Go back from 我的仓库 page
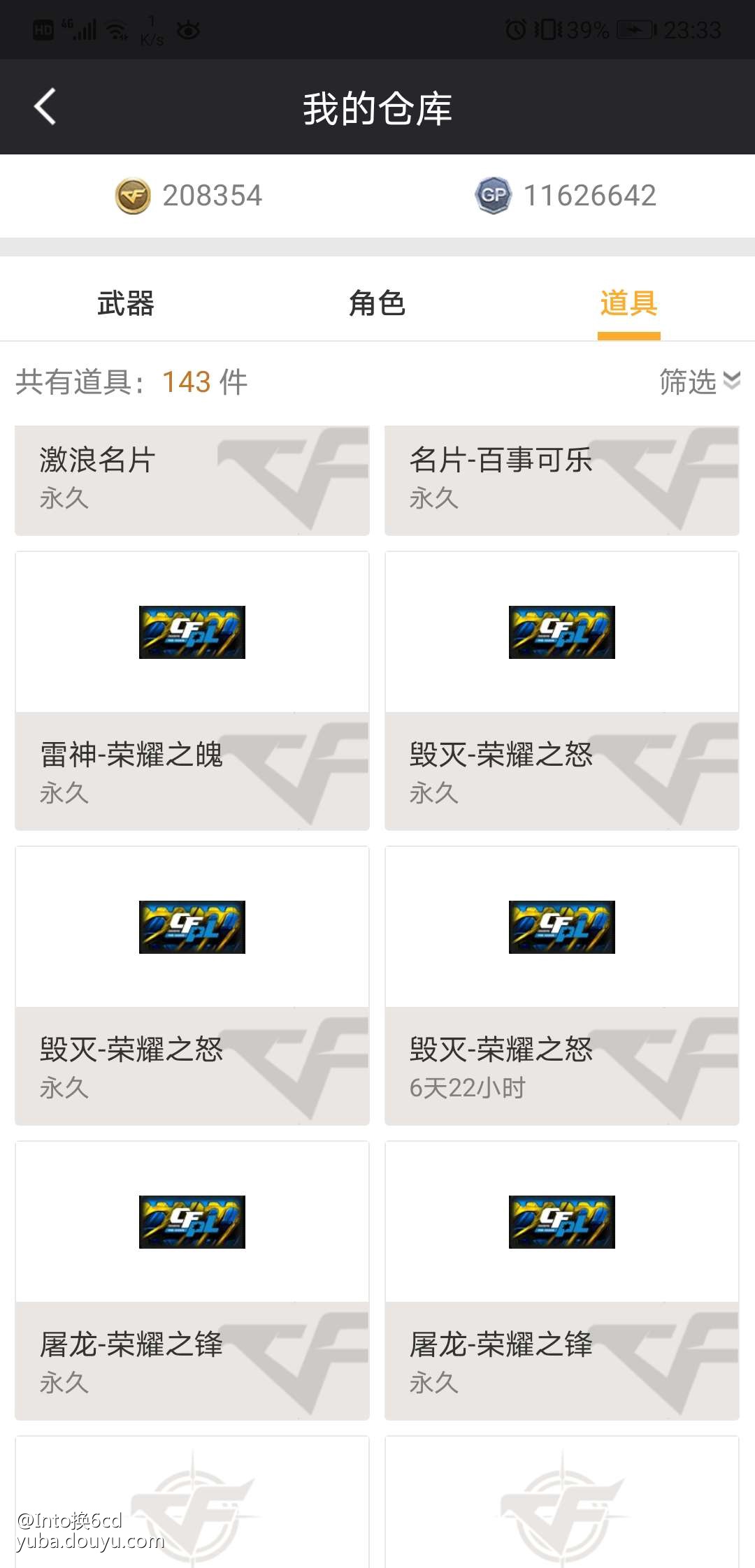Image resolution: width=755 pixels, height=1568 pixels. click(45, 107)
